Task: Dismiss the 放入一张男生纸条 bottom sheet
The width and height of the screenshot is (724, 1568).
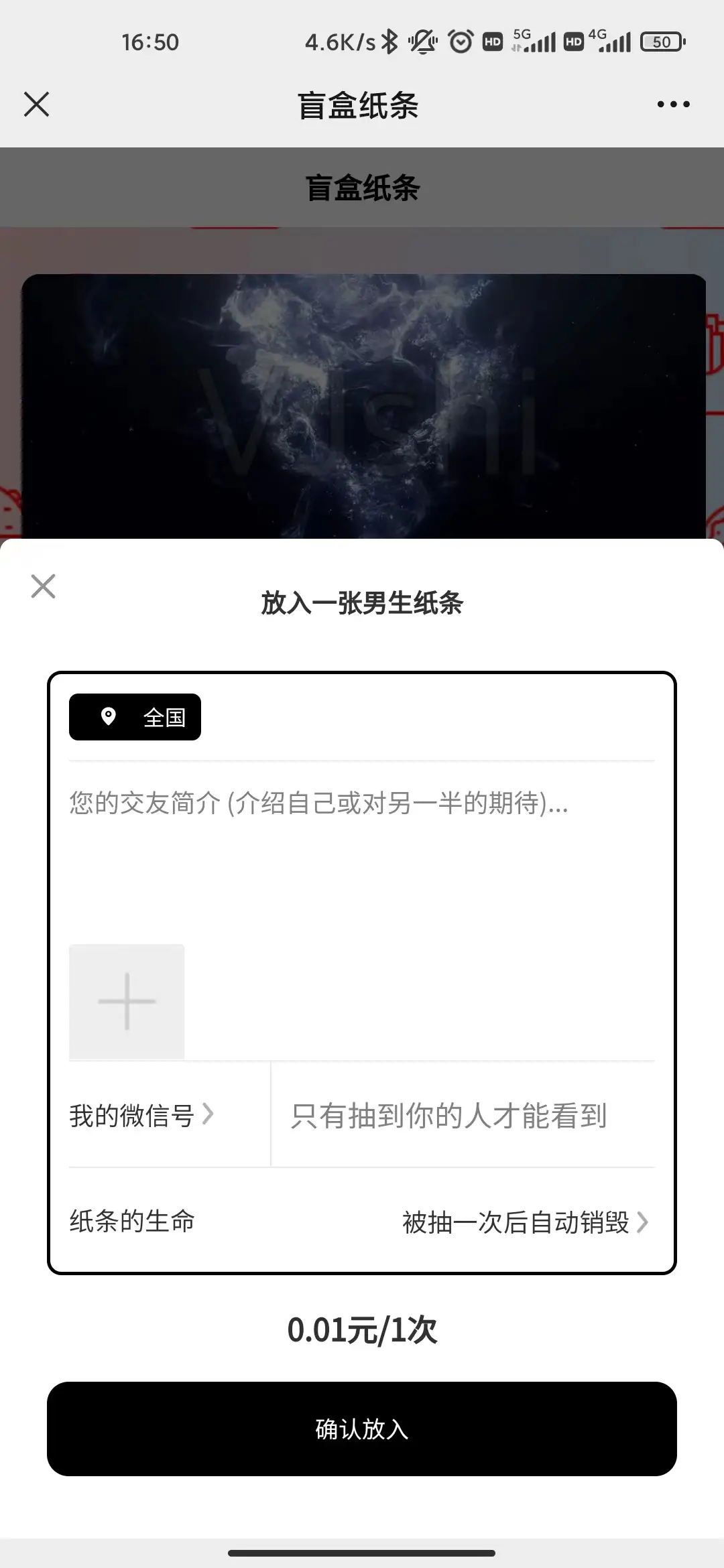Action: (x=44, y=586)
